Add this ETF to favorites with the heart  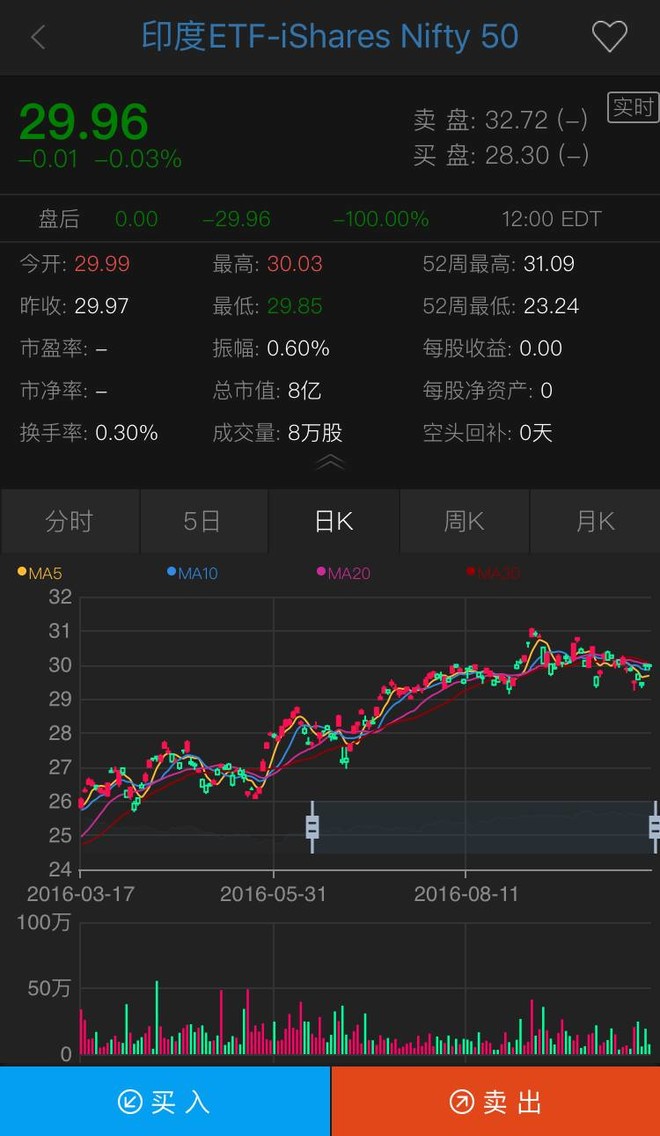click(x=609, y=36)
